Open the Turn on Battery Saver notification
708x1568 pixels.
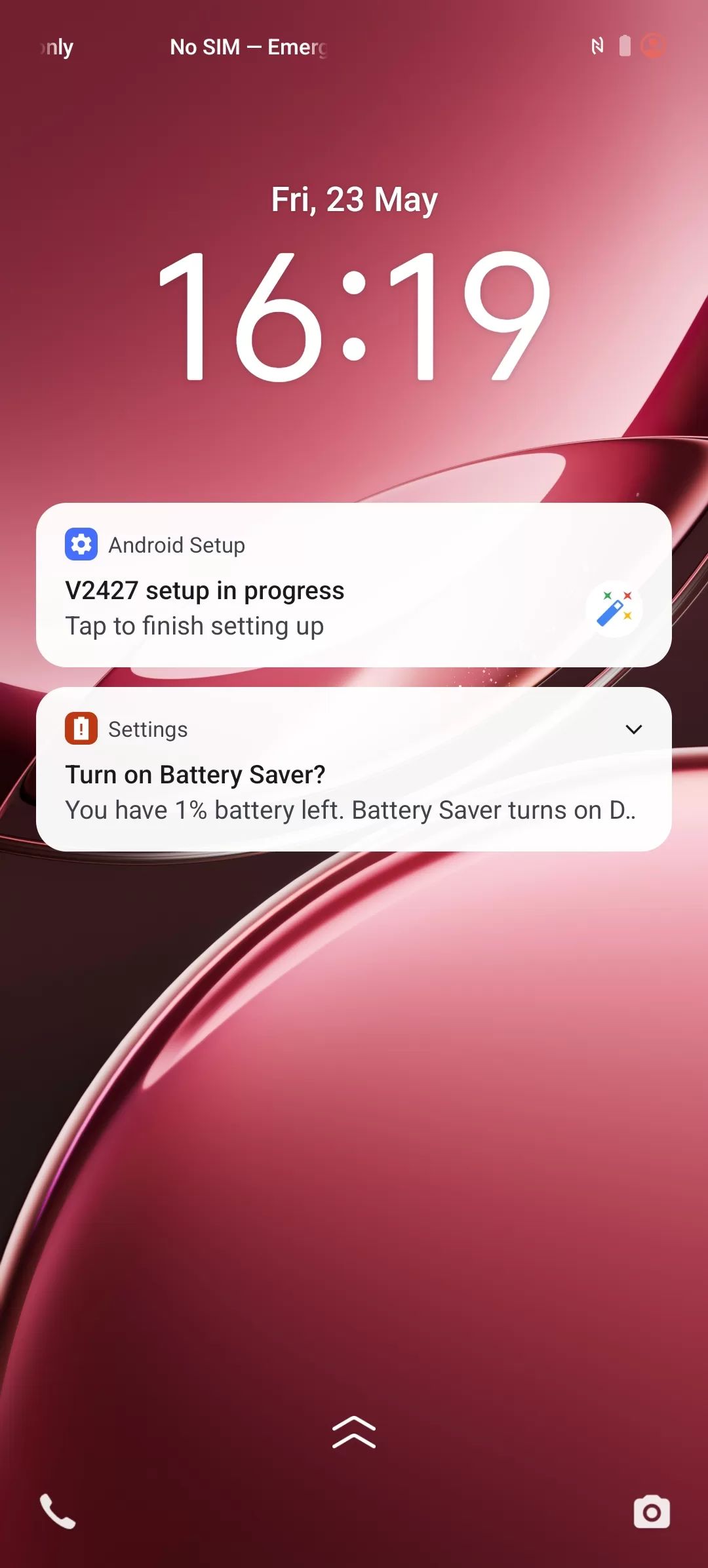pos(354,769)
